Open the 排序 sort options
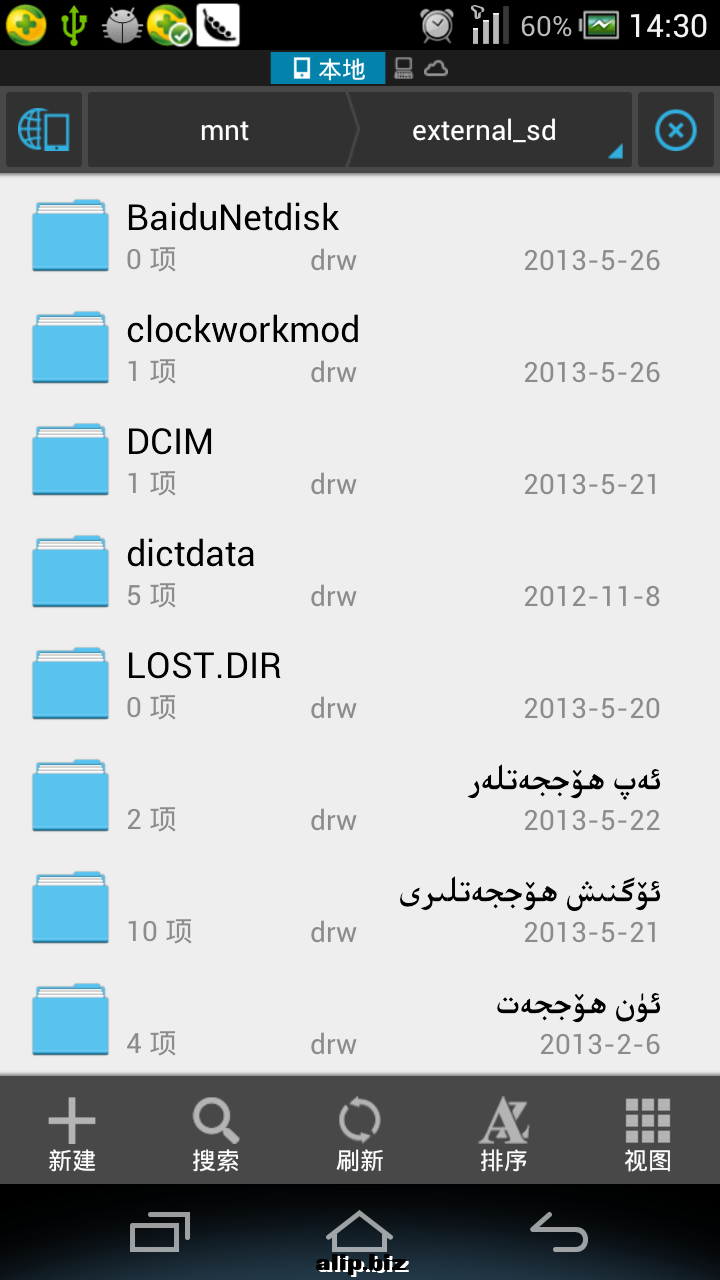Screen dimensions: 720x1280 503,1135
